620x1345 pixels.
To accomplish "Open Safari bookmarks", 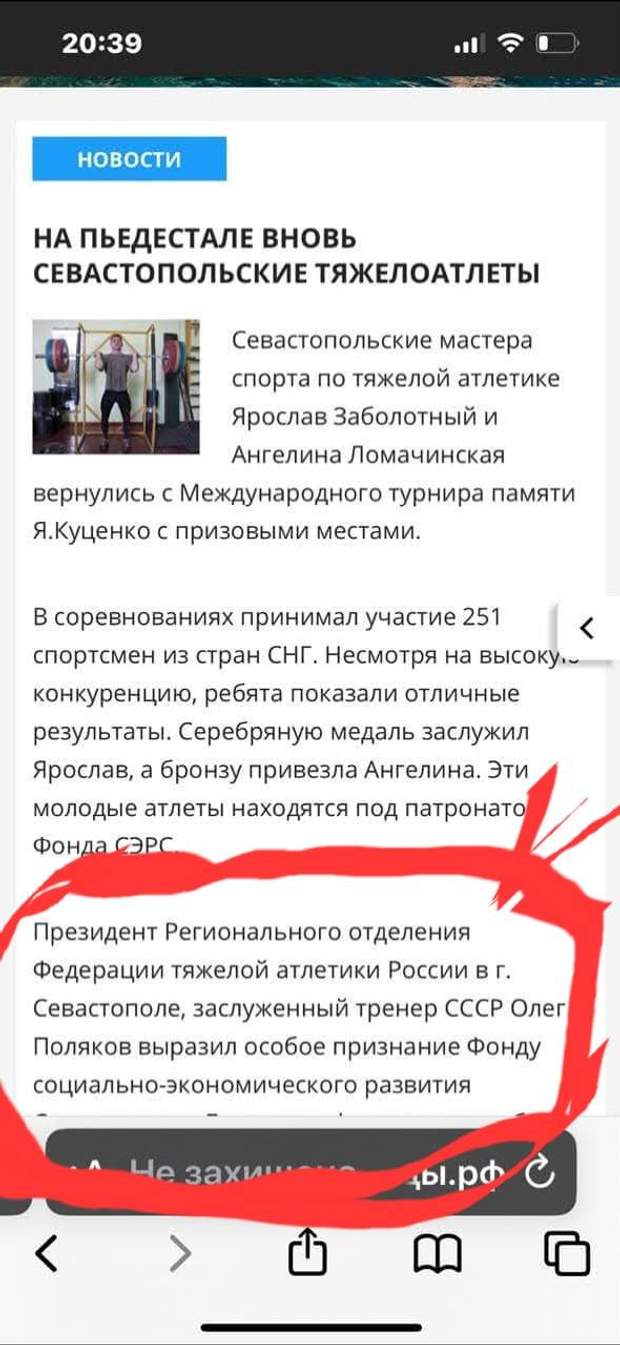I will click(x=436, y=1252).
